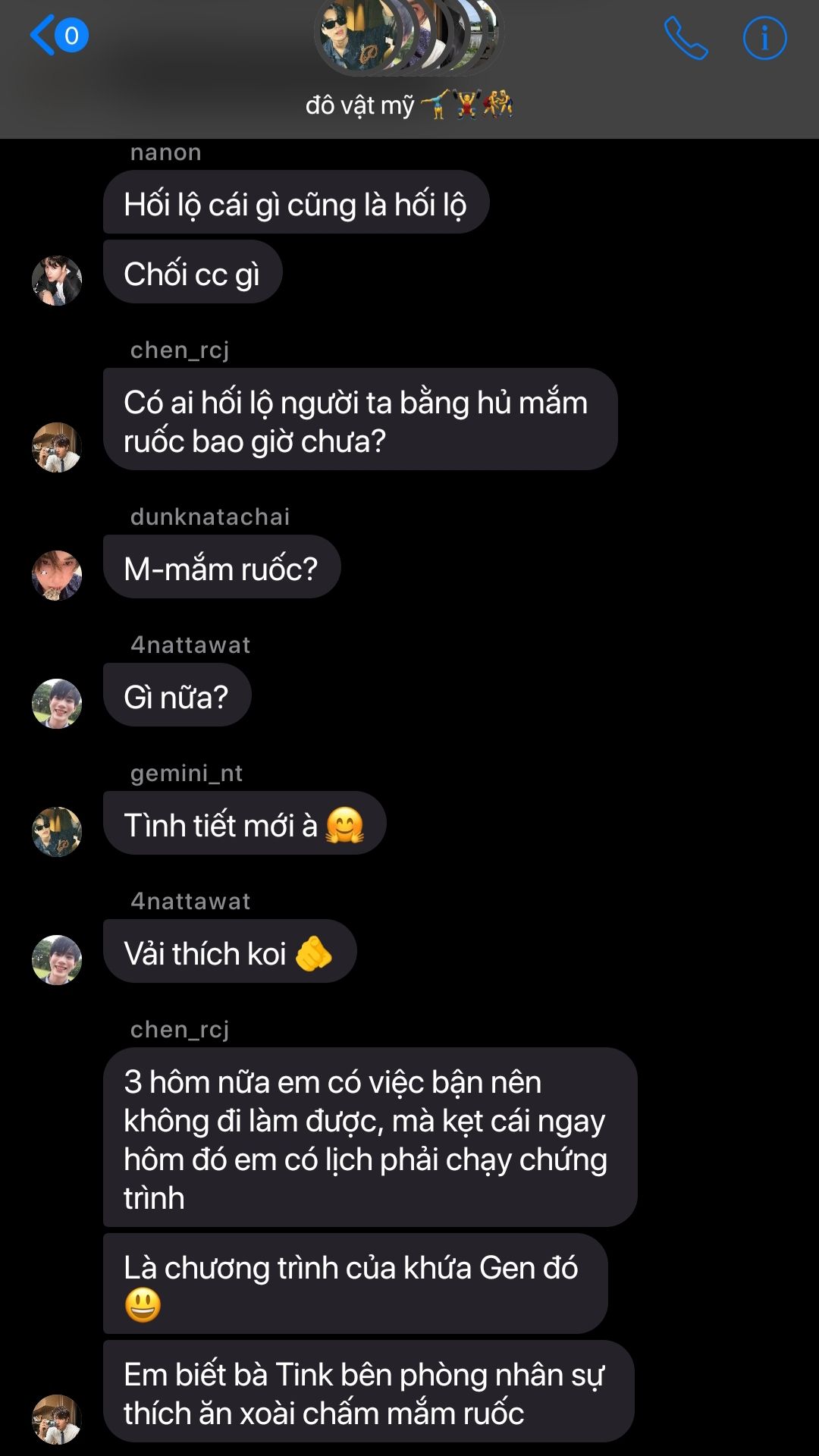Start a voice call with the group
The height and width of the screenshot is (1456, 819).
click(x=686, y=38)
